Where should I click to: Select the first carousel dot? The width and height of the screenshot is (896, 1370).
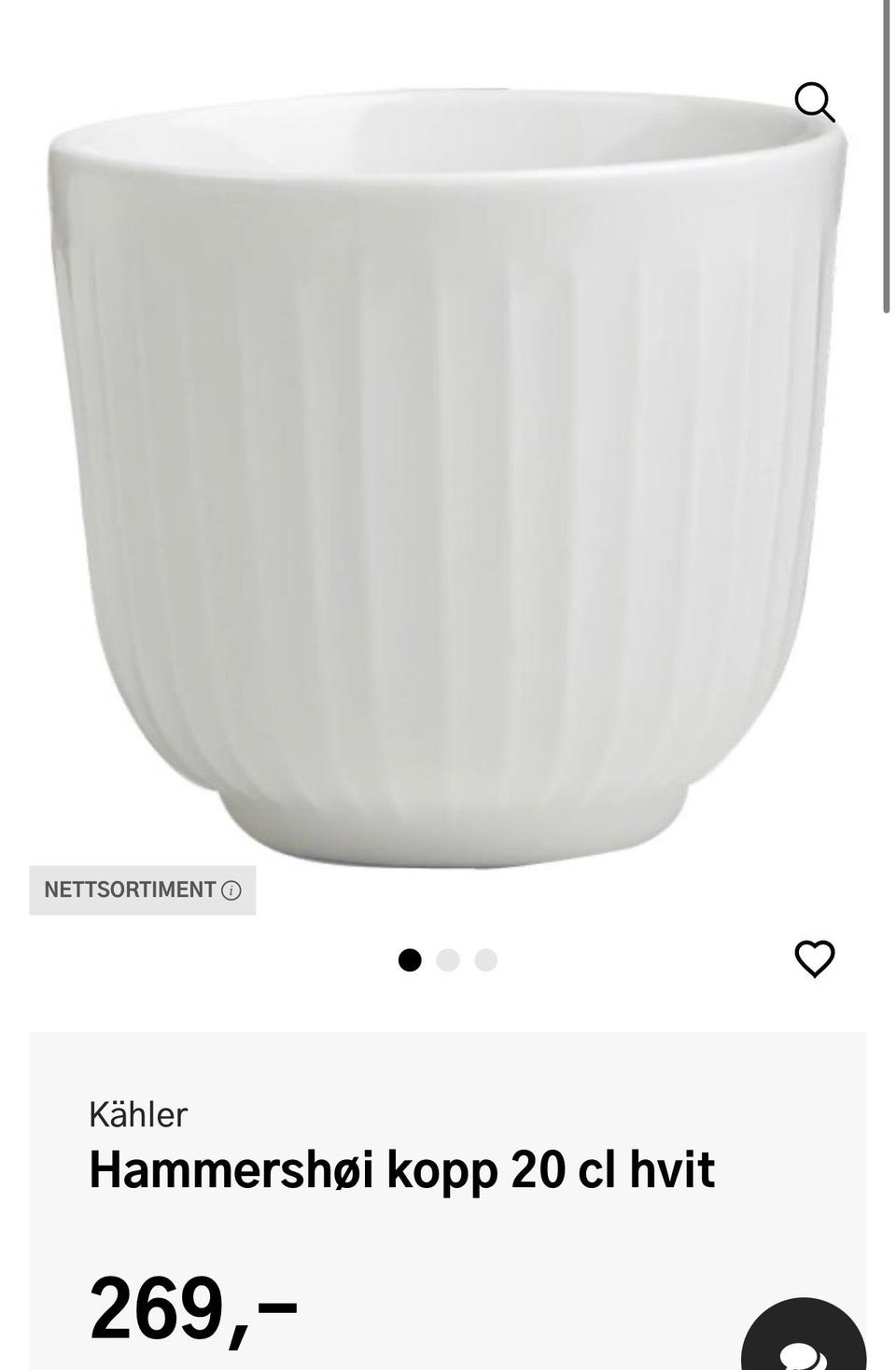pos(412,958)
